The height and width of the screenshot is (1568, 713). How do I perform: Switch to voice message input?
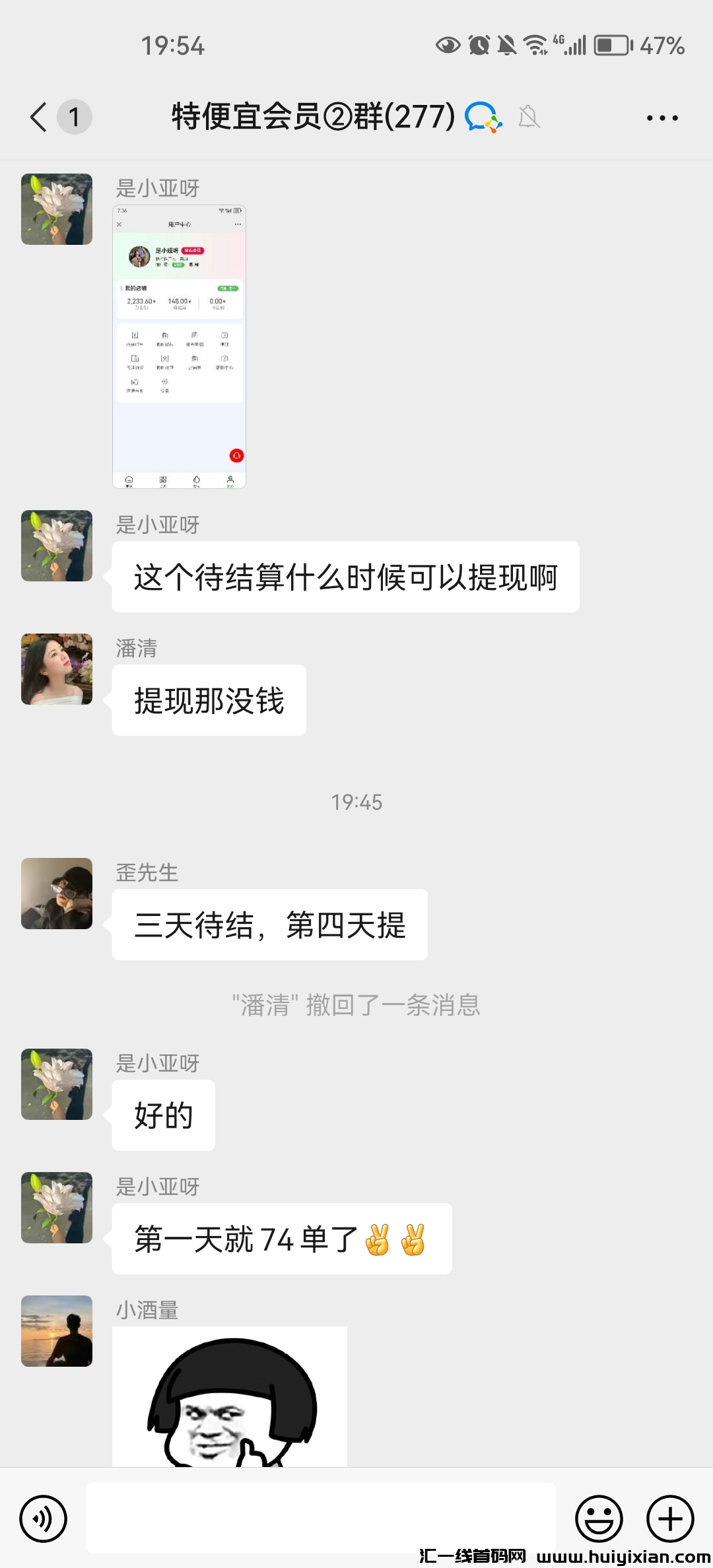(44, 1519)
